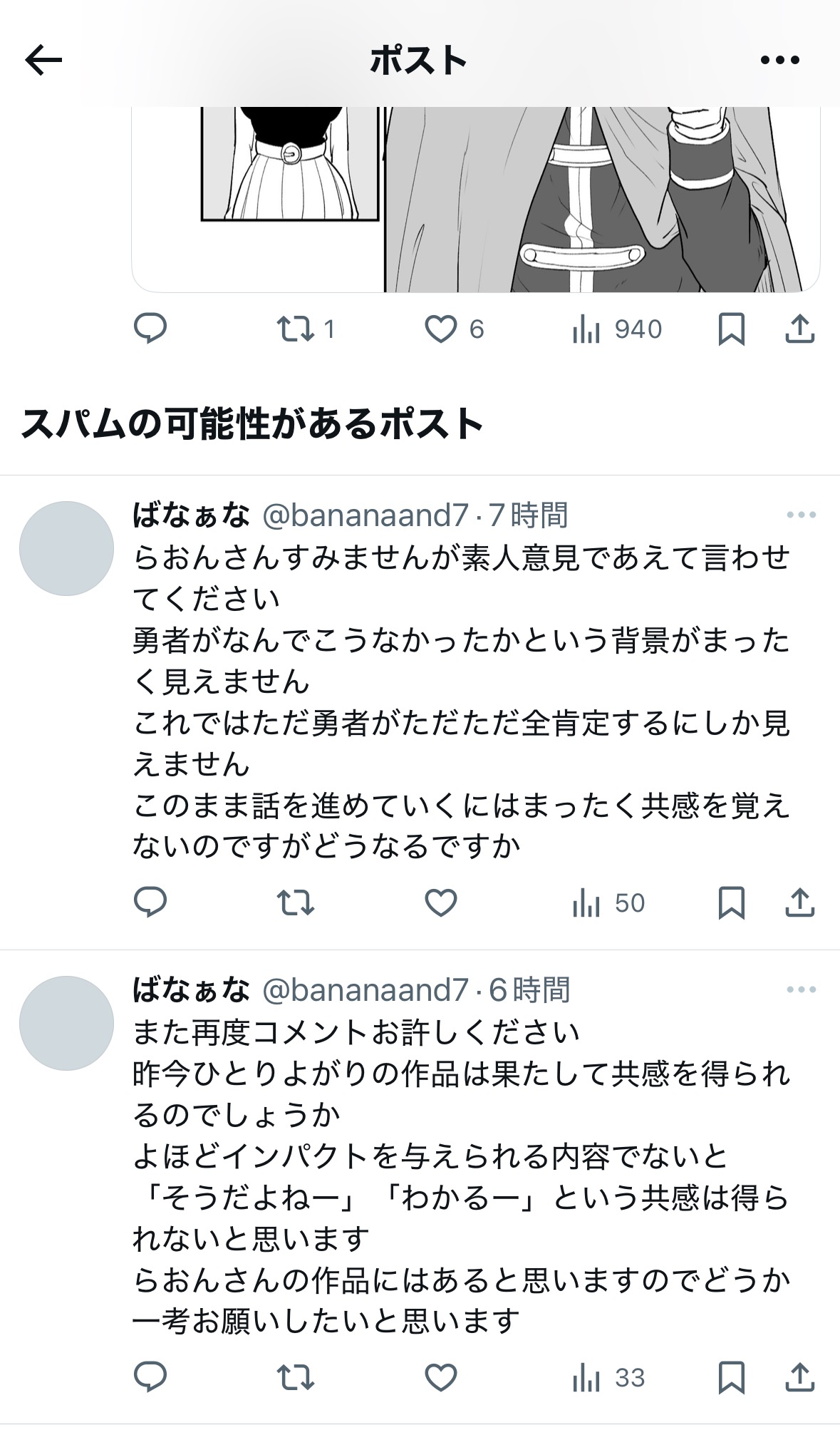The image size is (840, 1430).
Task: Open ばなぁな's avatar on the 7時間 reply
Action: (66, 548)
